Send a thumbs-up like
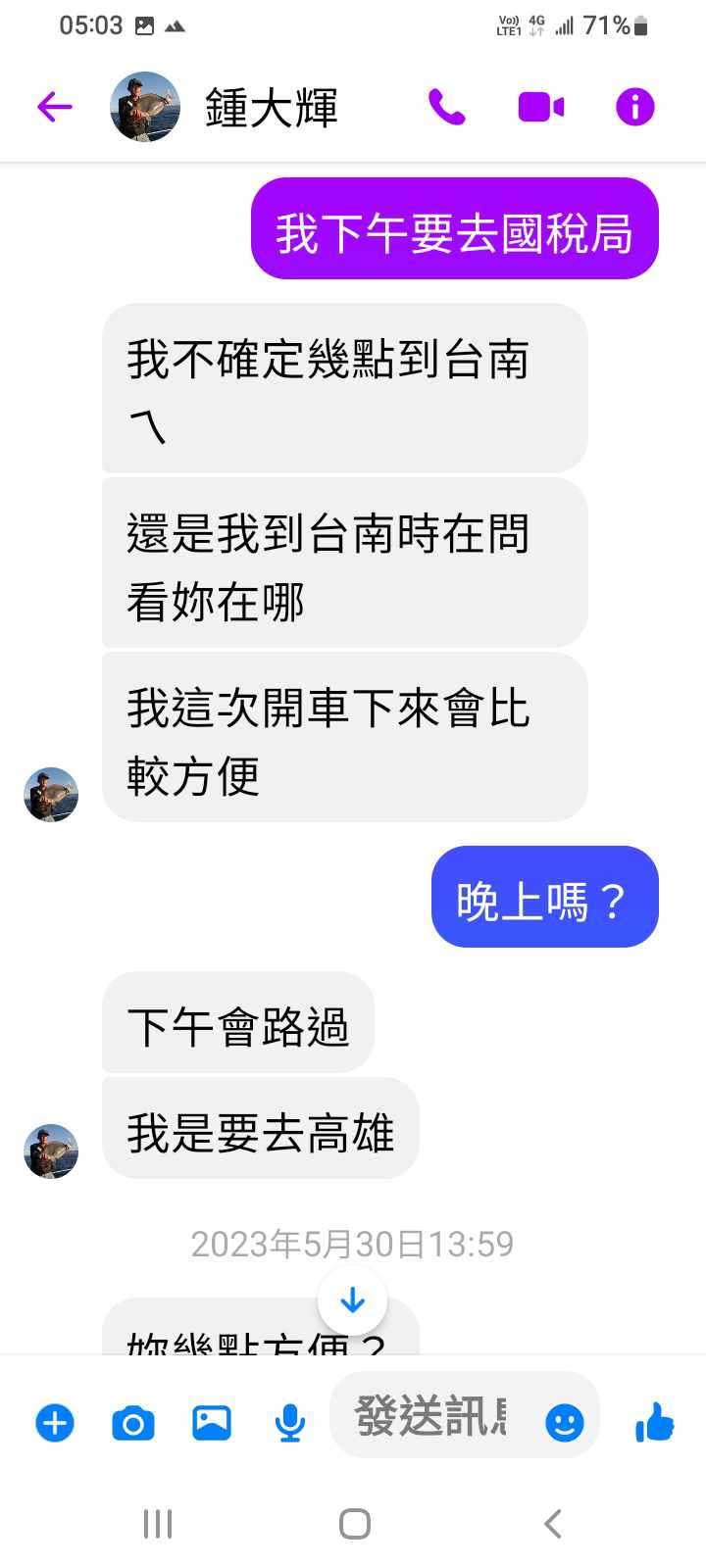 click(654, 1422)
